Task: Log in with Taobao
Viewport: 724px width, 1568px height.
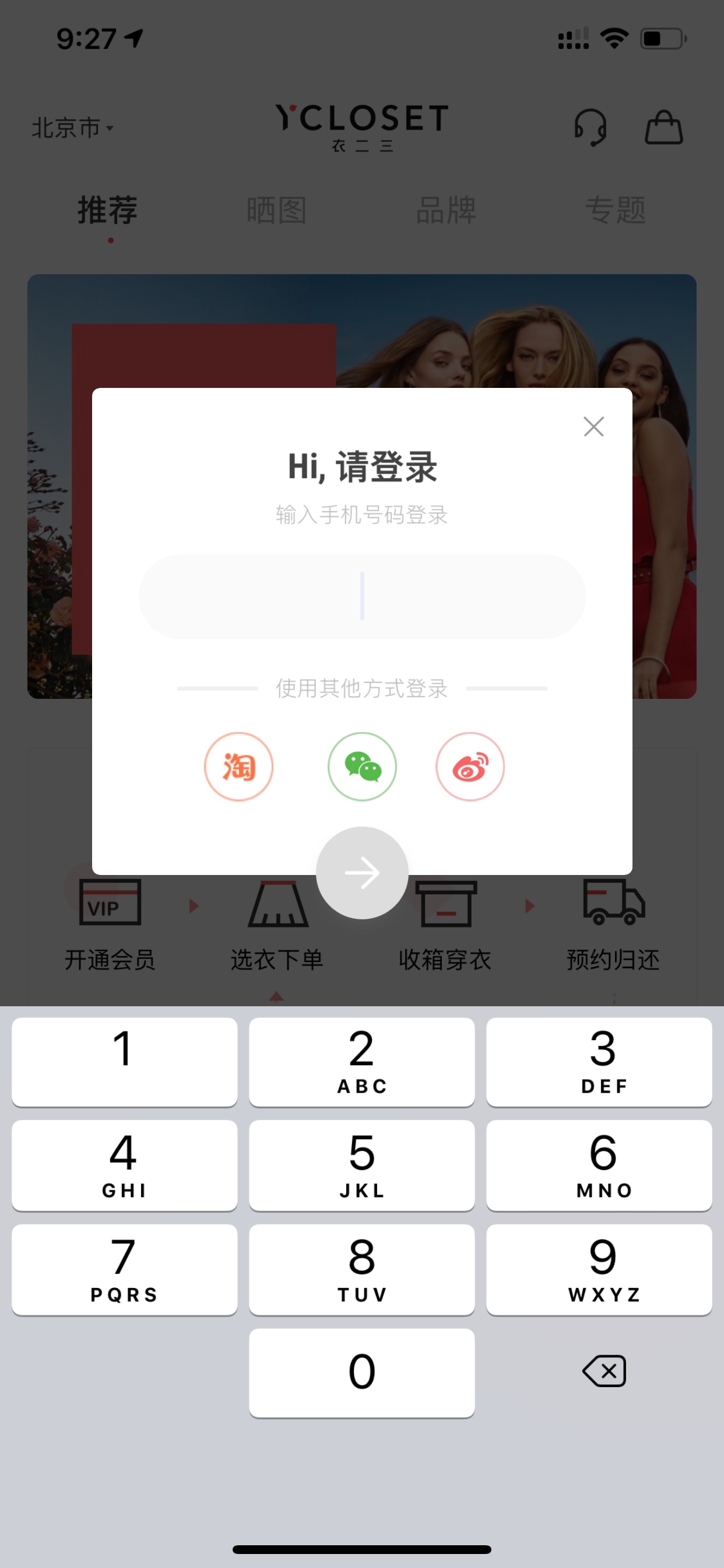Action: (238, 766)
